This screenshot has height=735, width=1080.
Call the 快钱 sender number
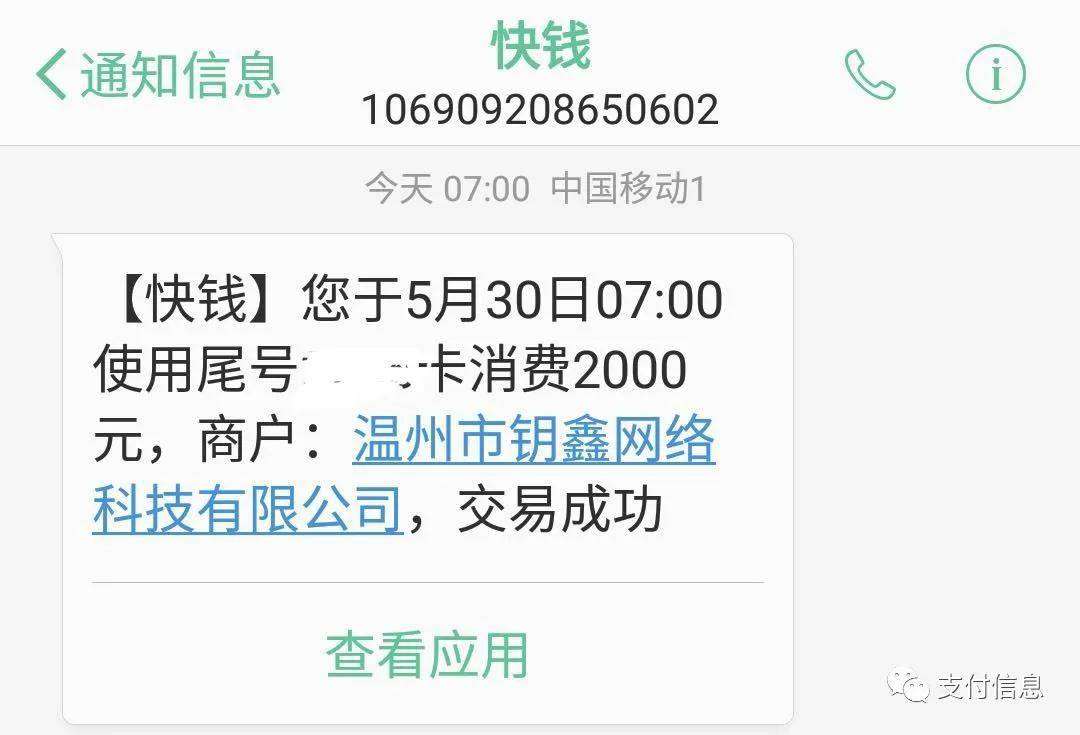click(x=869, y=75)
